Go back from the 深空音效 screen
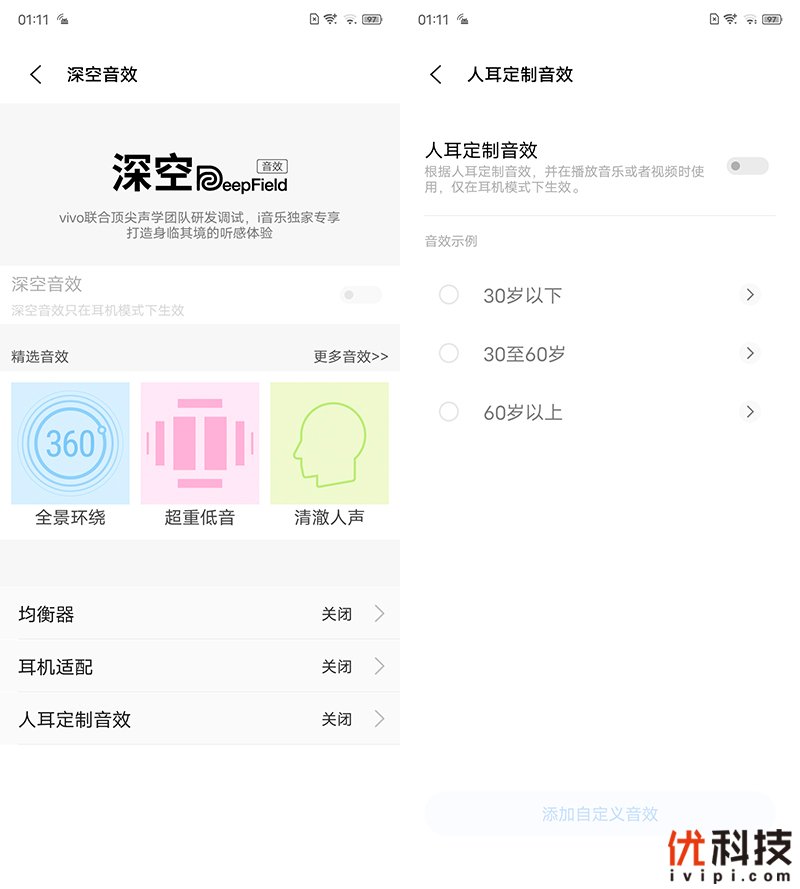800x889 pixels. click(x=36, y=75)
